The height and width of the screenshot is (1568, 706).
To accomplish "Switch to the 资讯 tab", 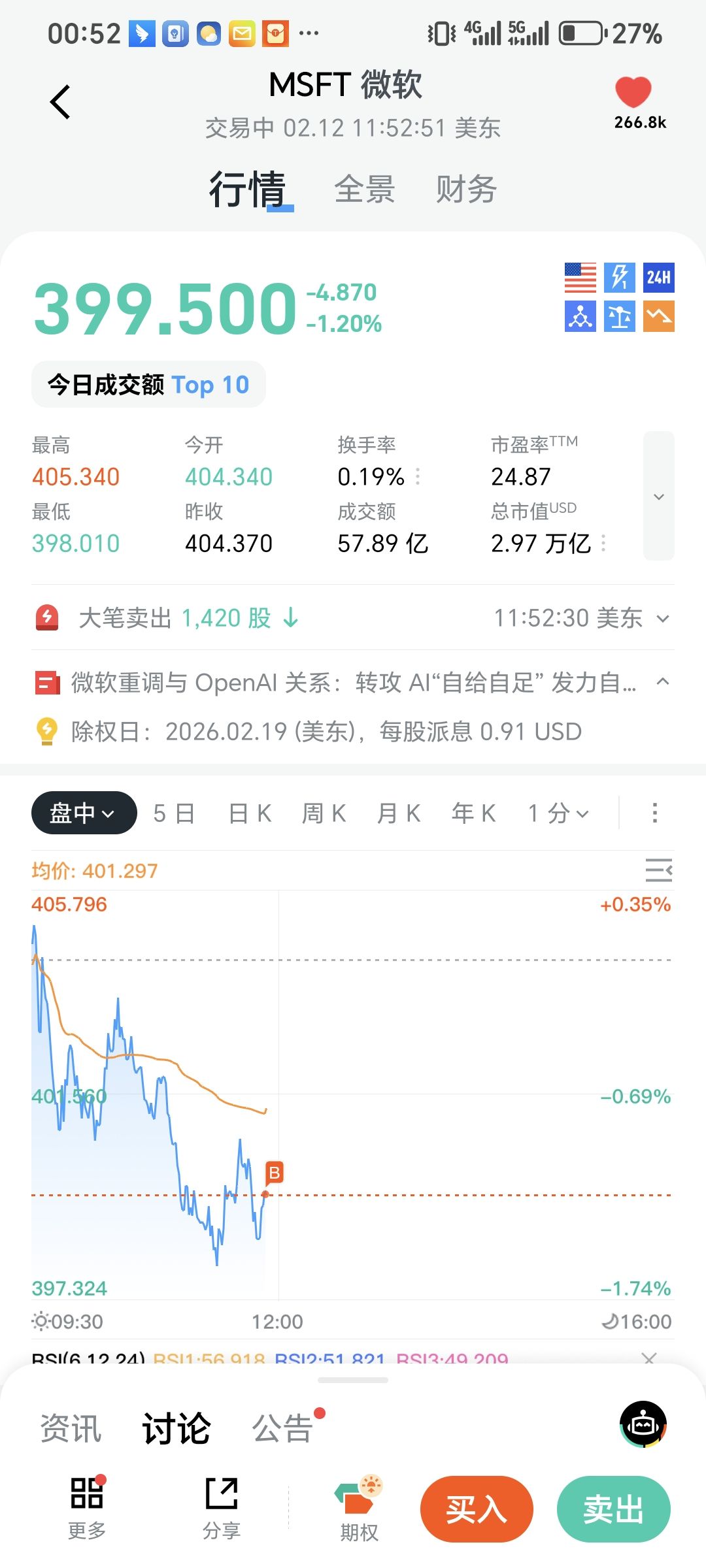I will coord(71,1428).
